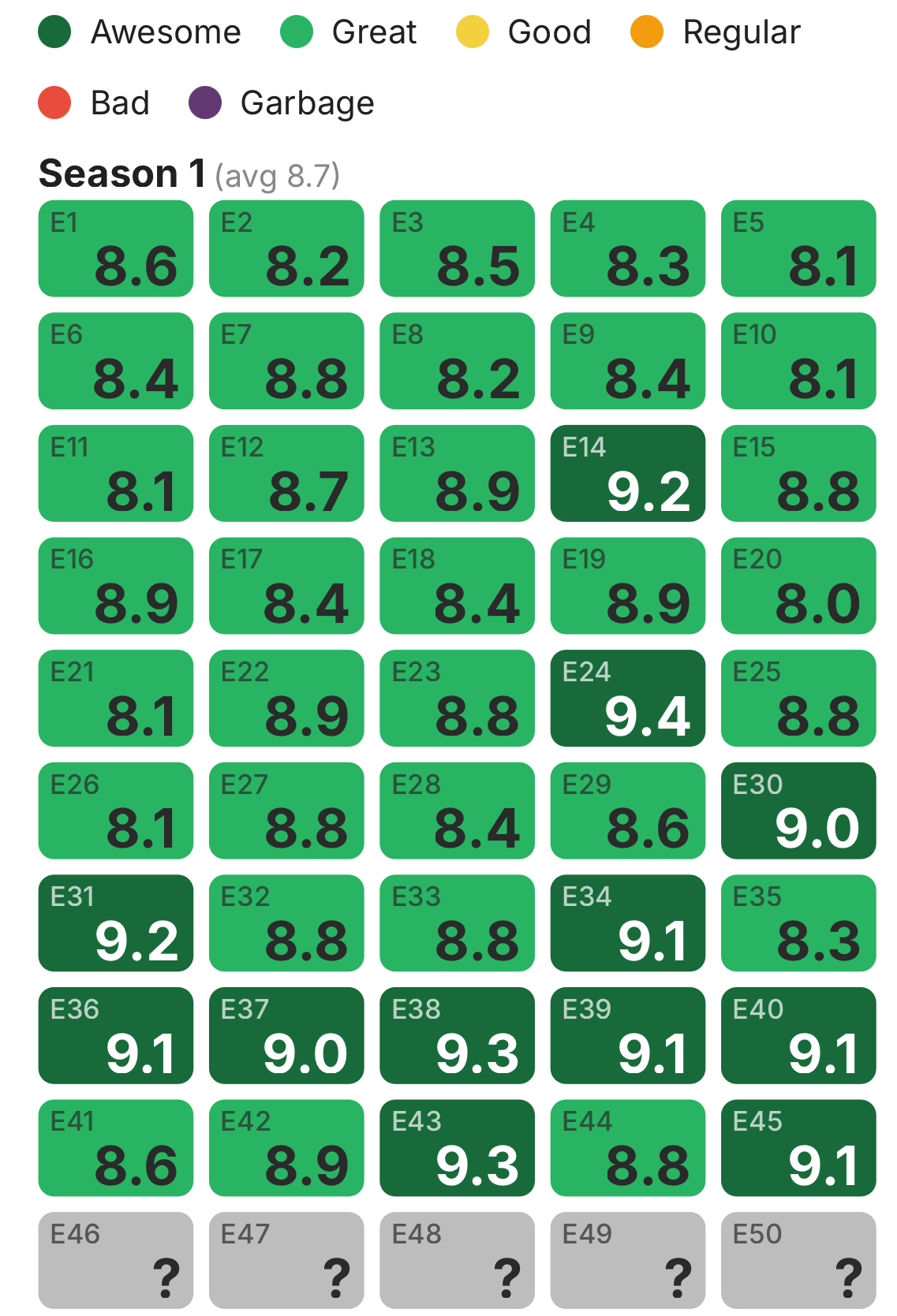Open episode E45 rated 9.1
897x1316 pixels.
pos(798,1148)
